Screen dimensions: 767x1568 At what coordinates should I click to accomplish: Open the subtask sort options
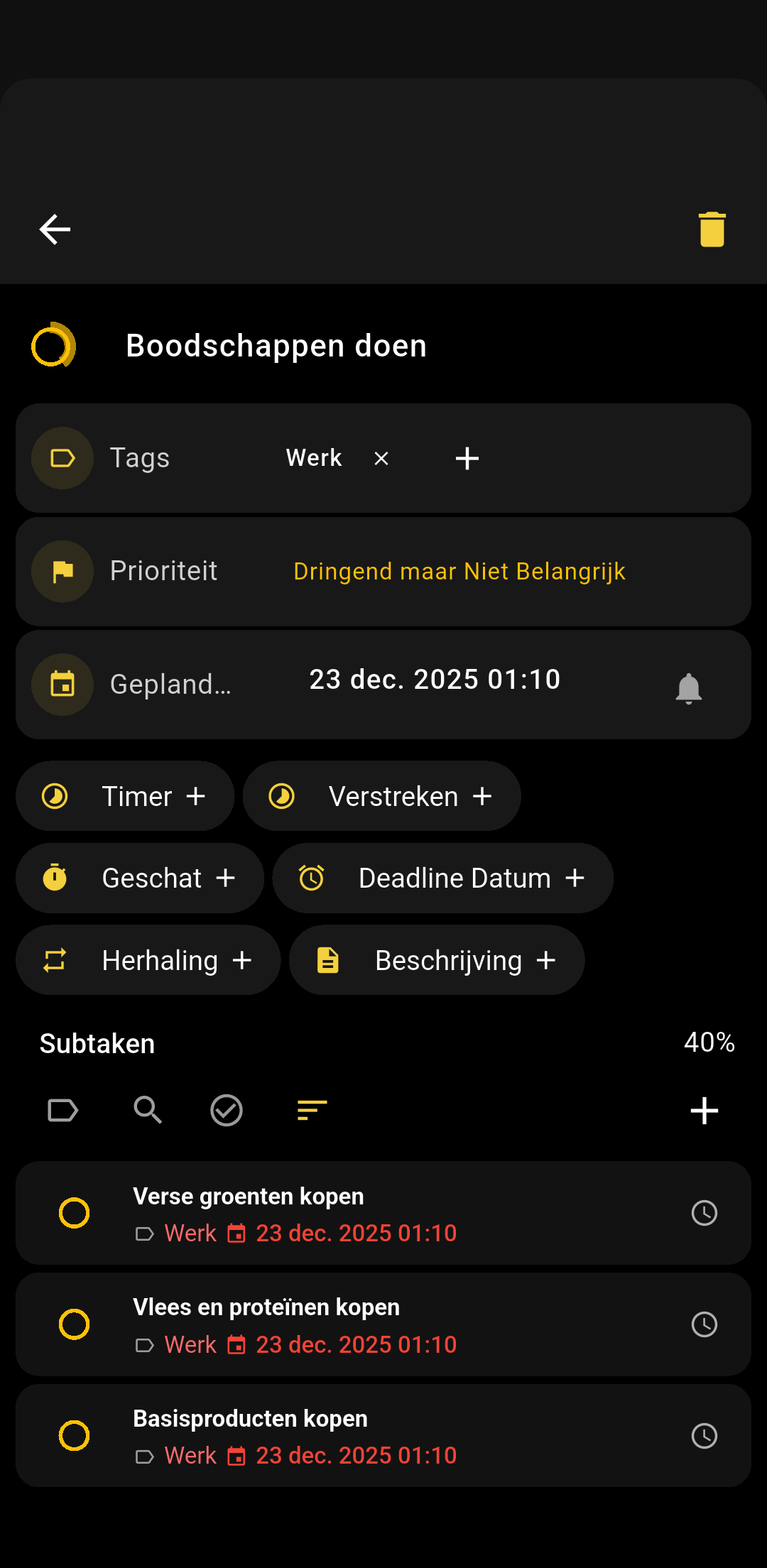[x=312, y=1110]
